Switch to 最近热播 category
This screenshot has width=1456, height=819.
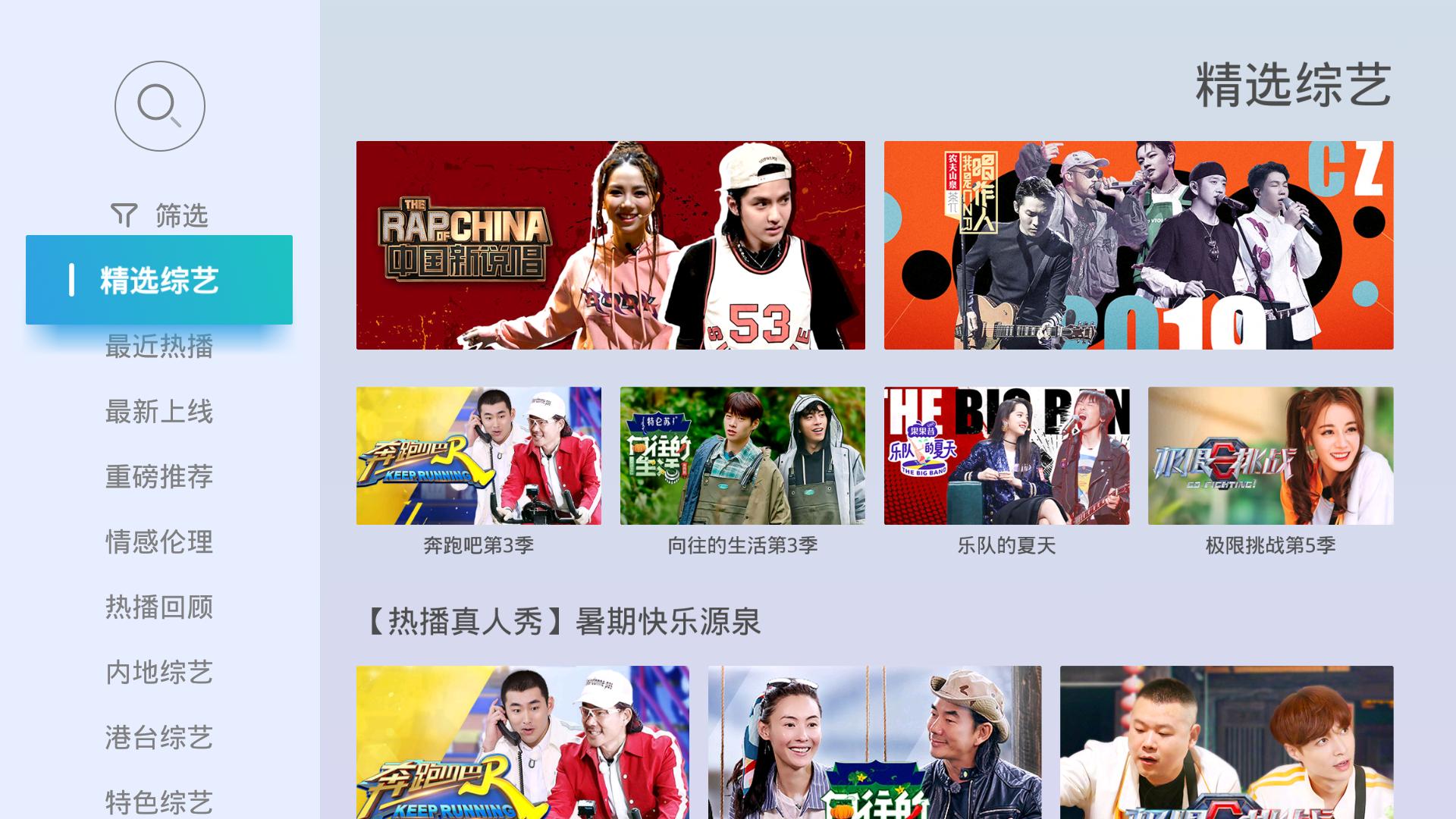(159, 347)
